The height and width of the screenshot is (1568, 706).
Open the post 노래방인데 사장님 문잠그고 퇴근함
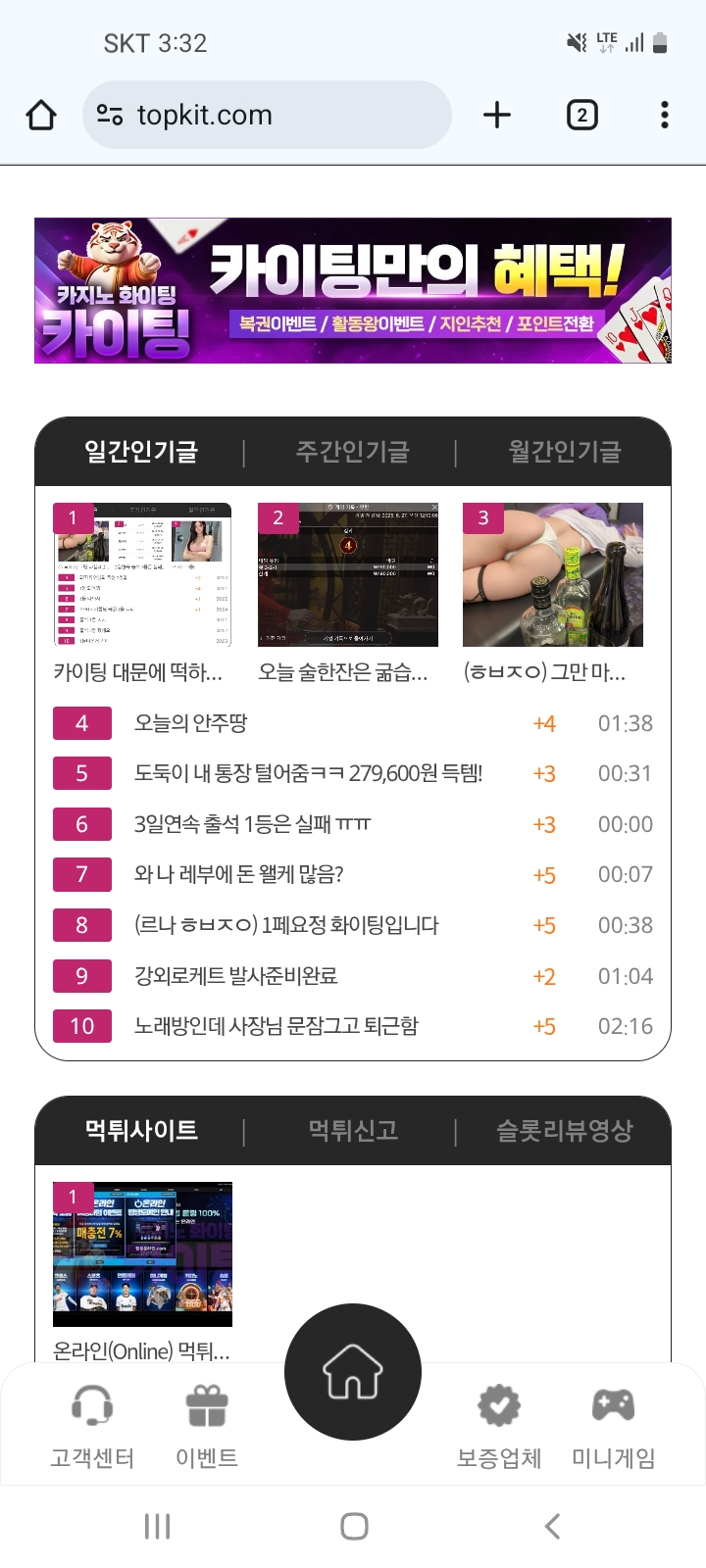(x=277, y=1026)
